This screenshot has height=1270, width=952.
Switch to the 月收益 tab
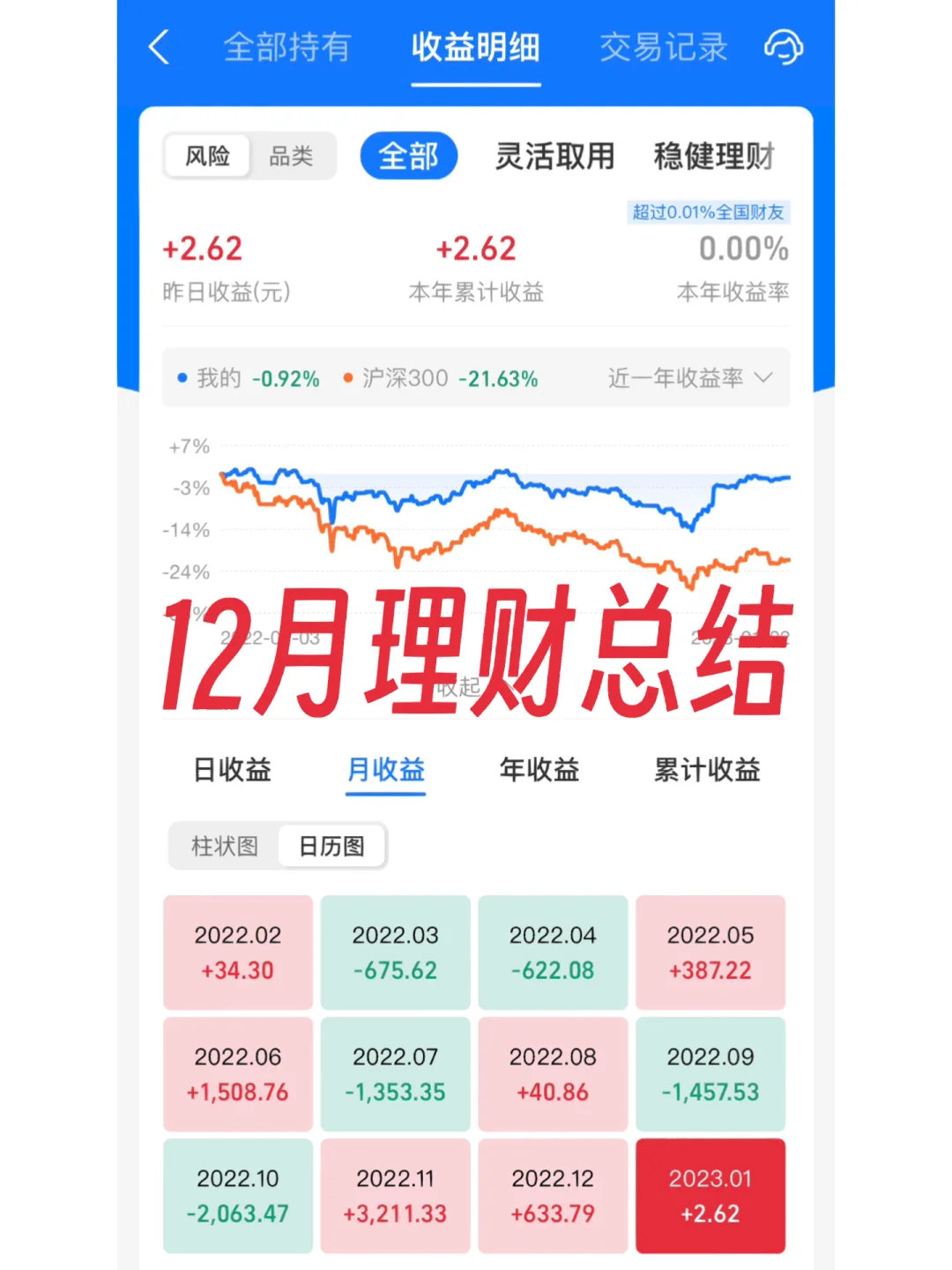click(384, 770)
